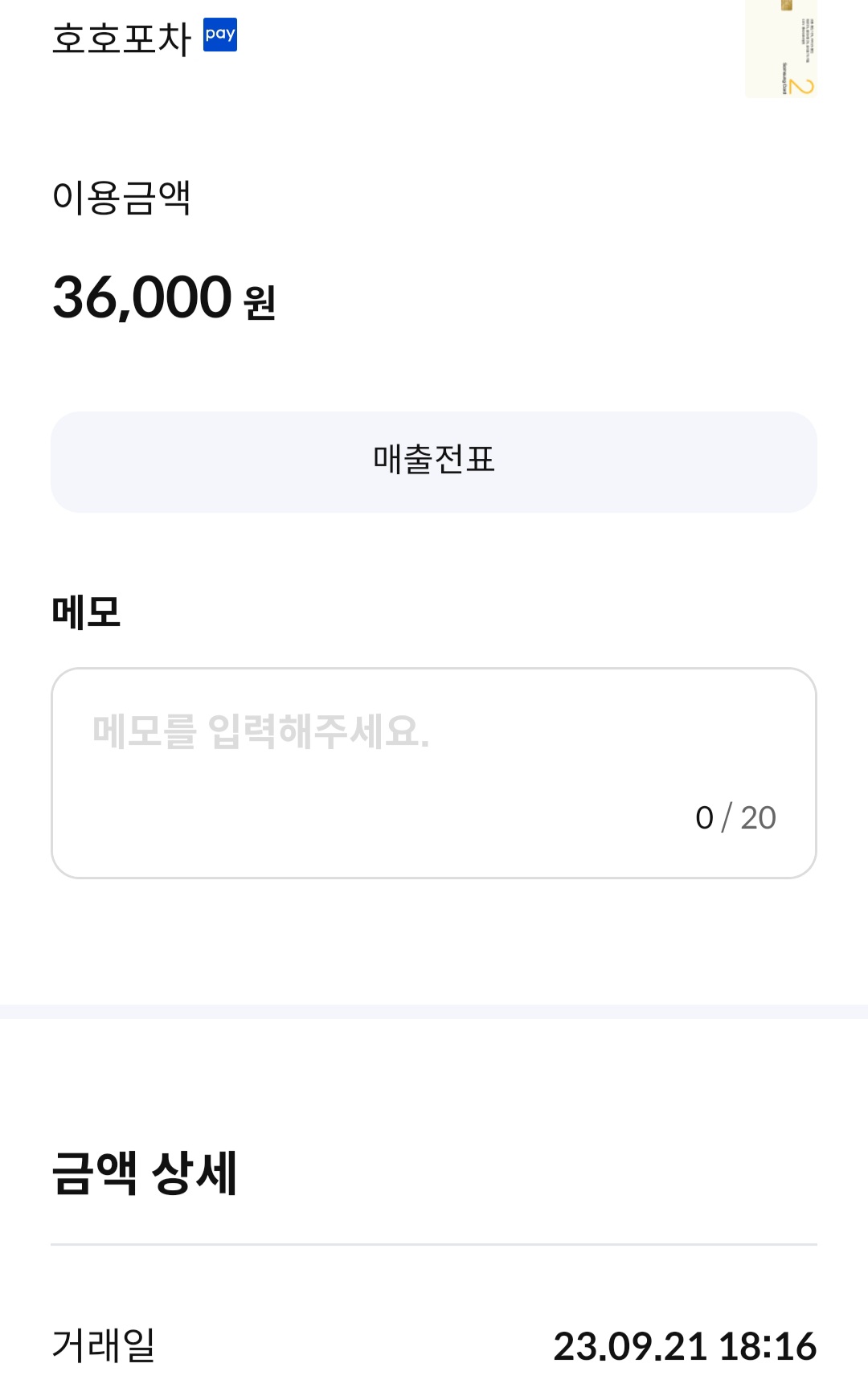Screen dimensions: 868x1396
Task: Open the 매출전표 sales slip
Action: [434, 461]
